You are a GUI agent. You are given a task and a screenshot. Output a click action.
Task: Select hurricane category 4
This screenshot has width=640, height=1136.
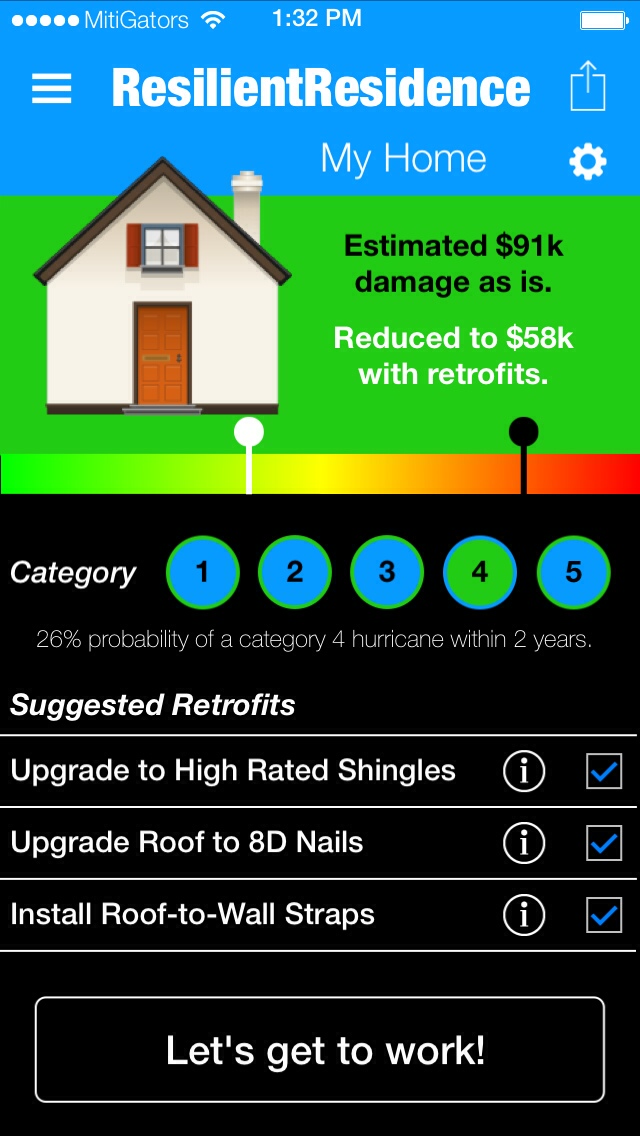tap(480, 572)
